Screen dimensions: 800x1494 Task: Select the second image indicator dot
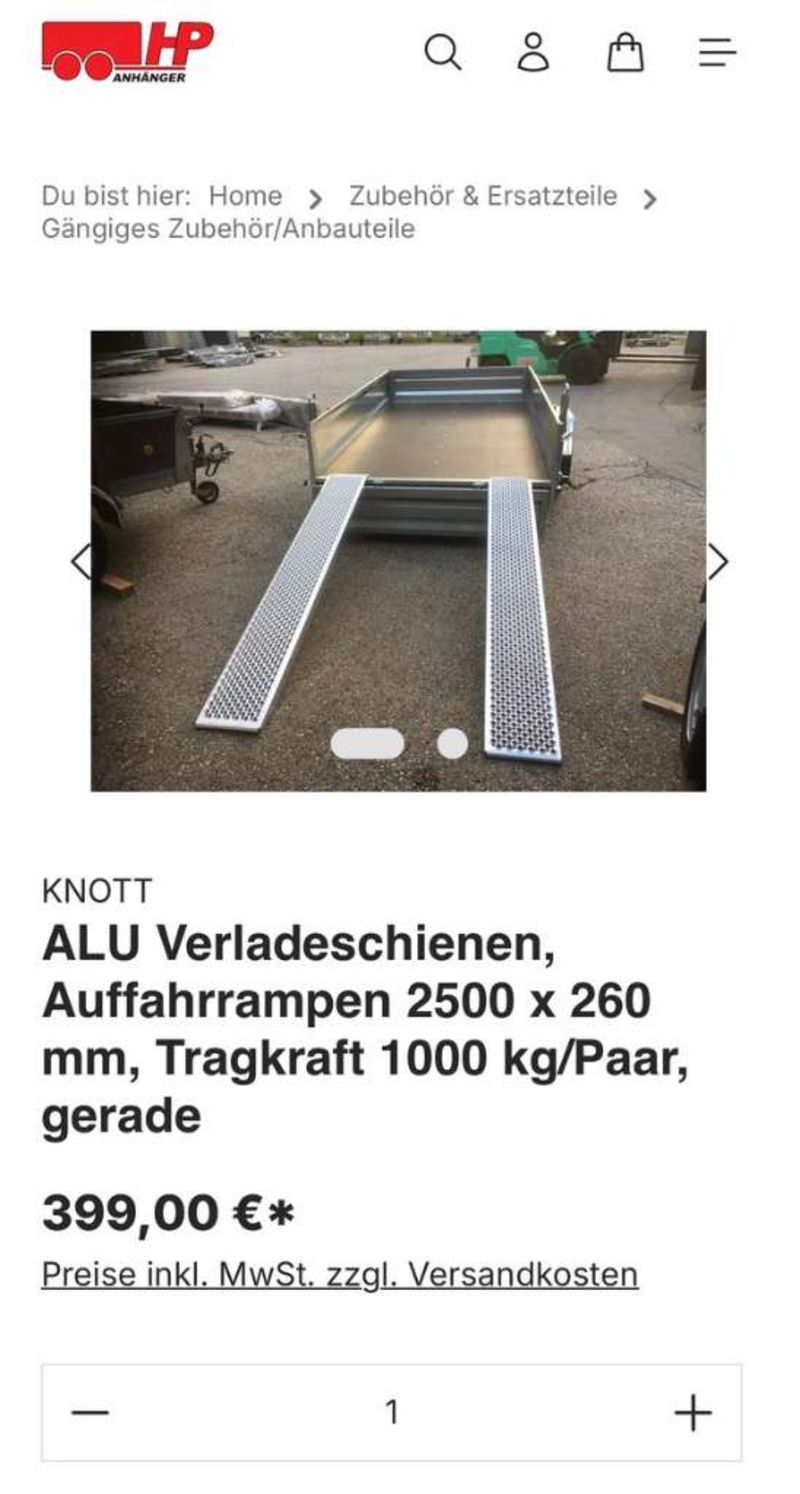click(x=452, y=743)
